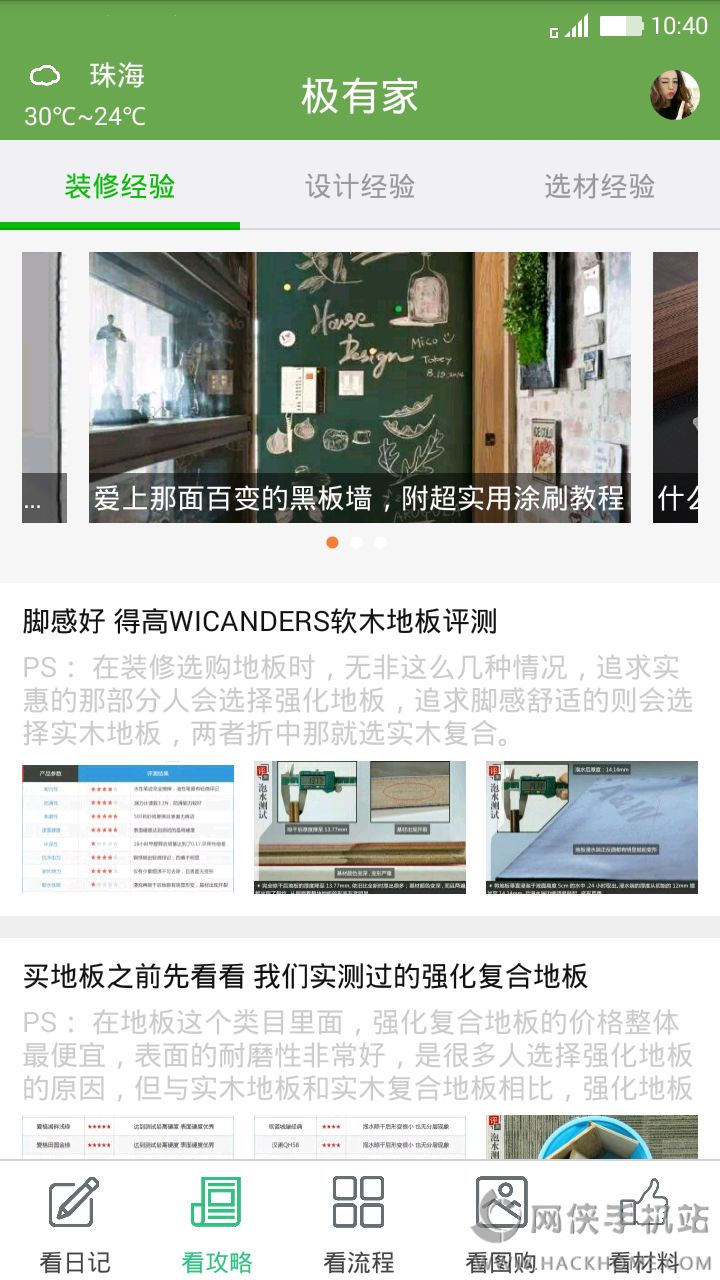Image resolution: width=720 pixels, height=1280 pixels.
Task: Go to 看日记 in bottom navigation
Action: (x=75, y=1222)
